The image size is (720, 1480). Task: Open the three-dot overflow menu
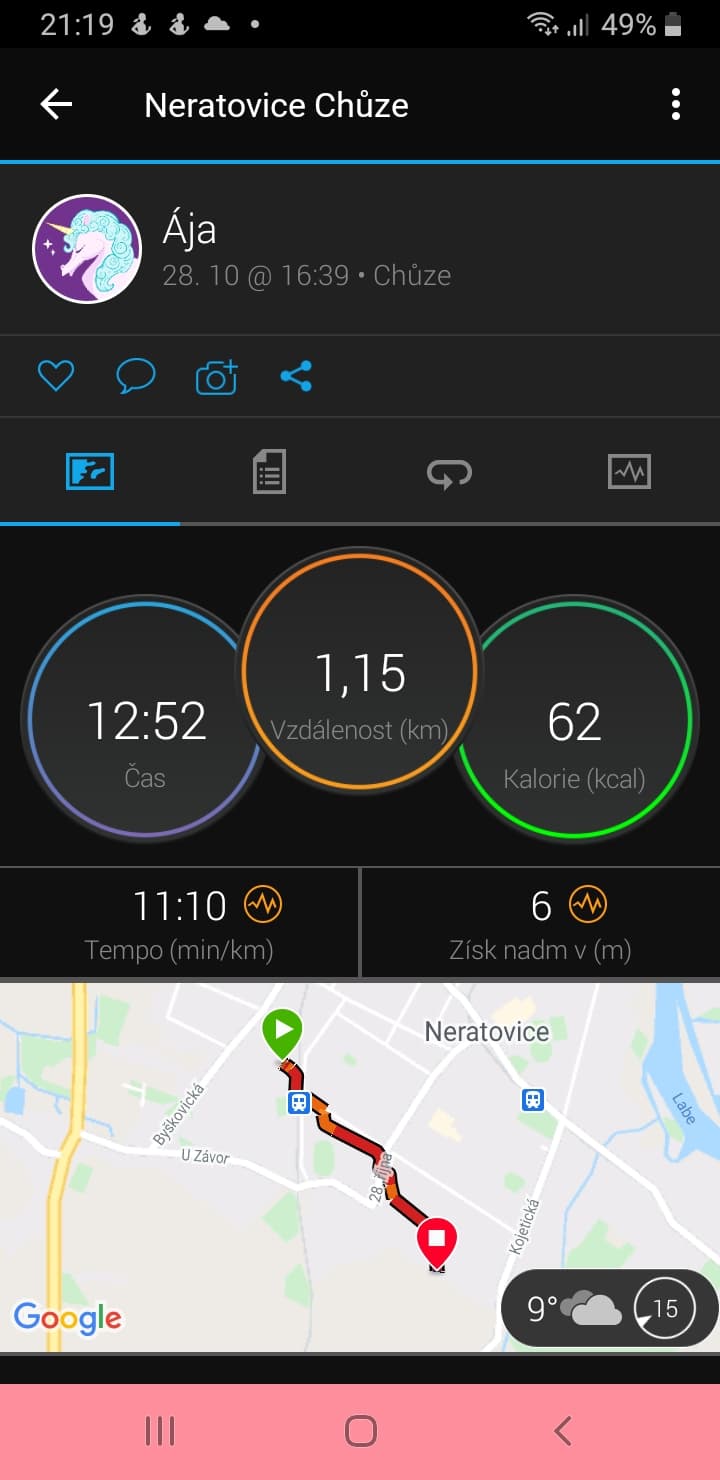[x=676, y=104]
